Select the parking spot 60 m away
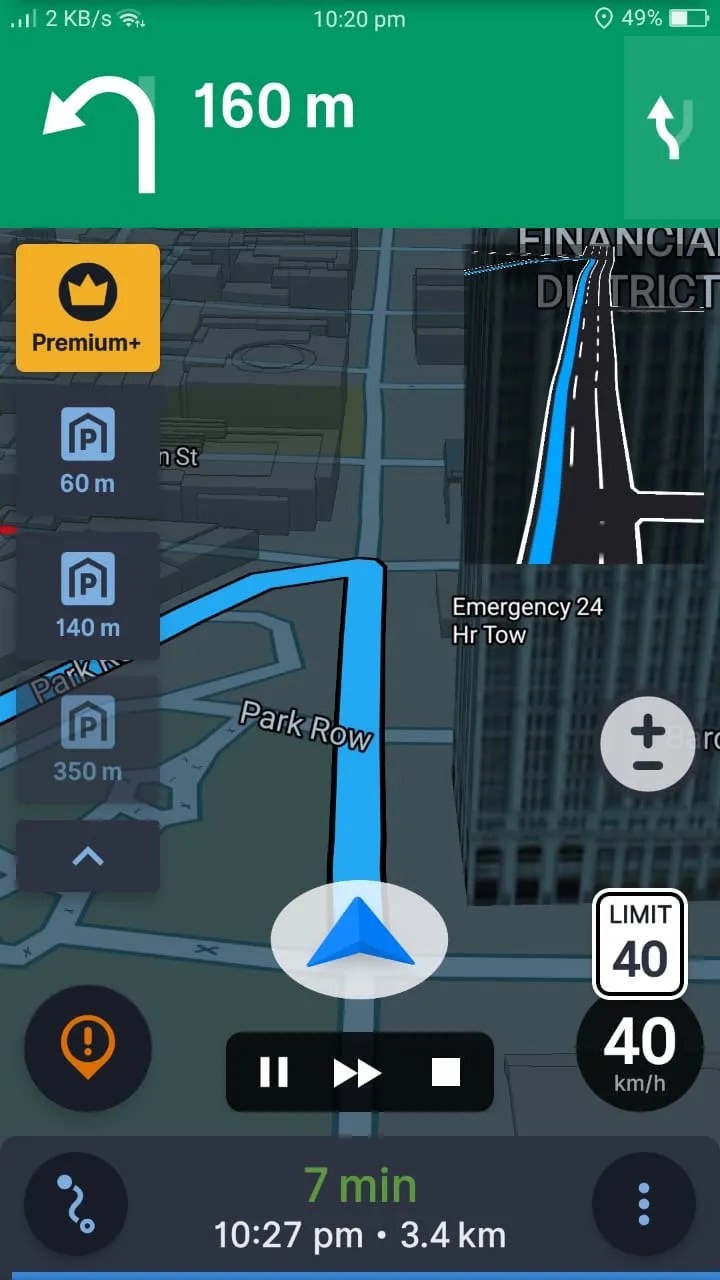Viewport: 720px width, 1280px height. 88,450
